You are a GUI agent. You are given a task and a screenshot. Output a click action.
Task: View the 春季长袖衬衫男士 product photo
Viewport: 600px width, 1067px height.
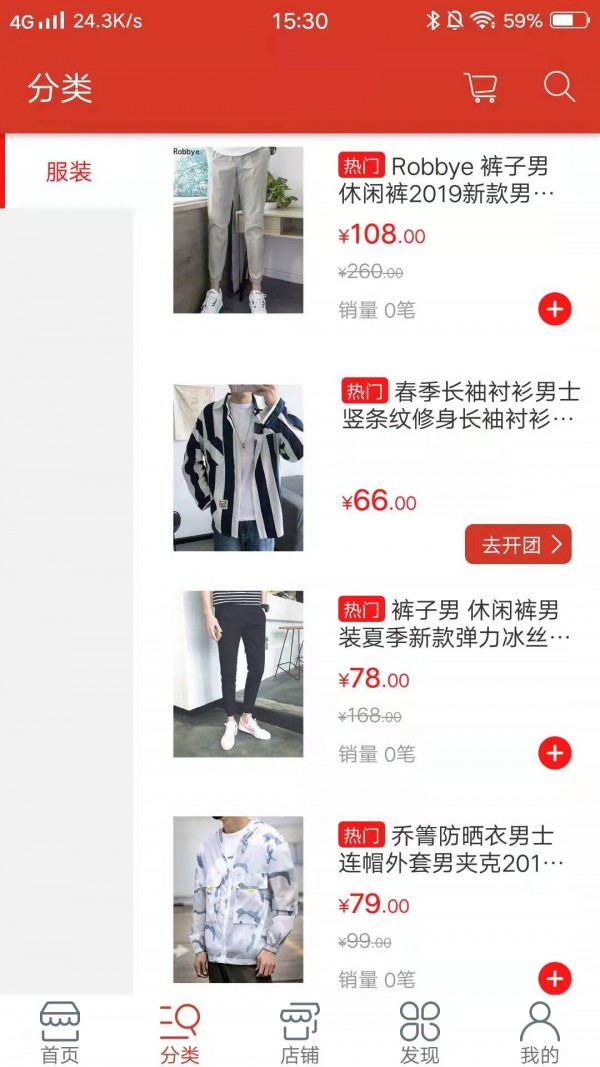238,467
